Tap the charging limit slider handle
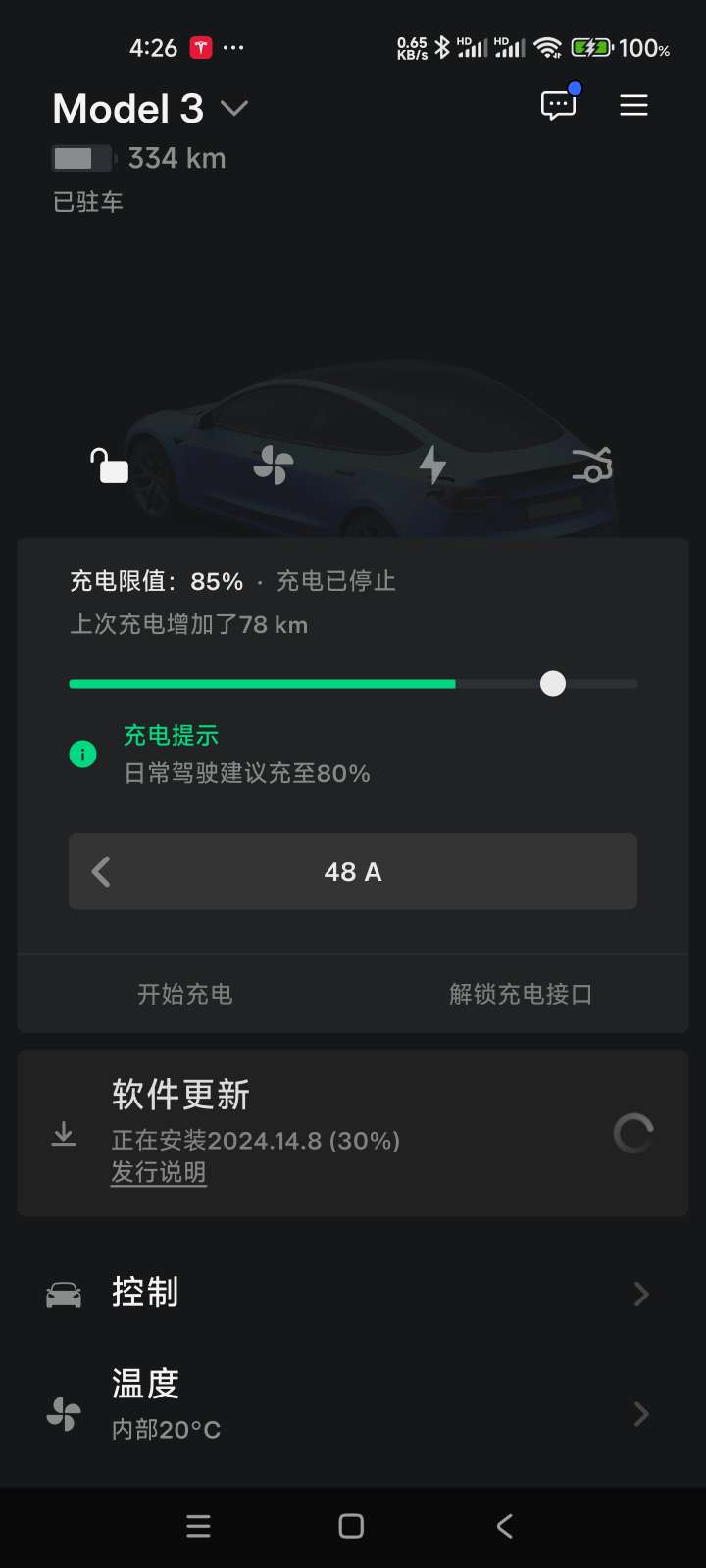The height and width of the screenshot is (1568, 706). [x=553, y=683]
